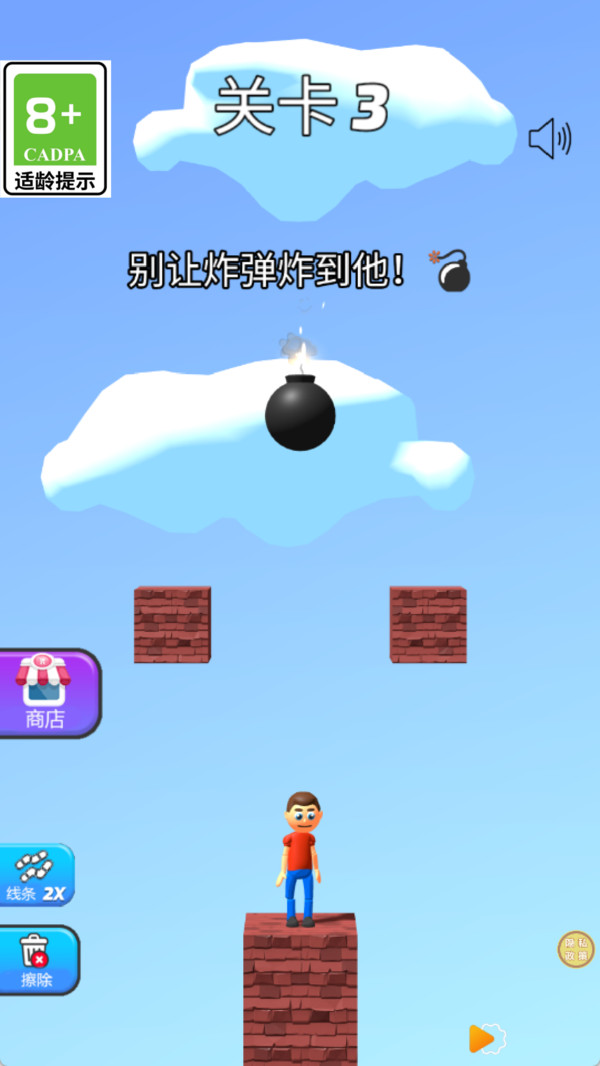The height and width of the screenshot is (1066, 600).
Task: Mute the game sound
Action: click(549, 139)
